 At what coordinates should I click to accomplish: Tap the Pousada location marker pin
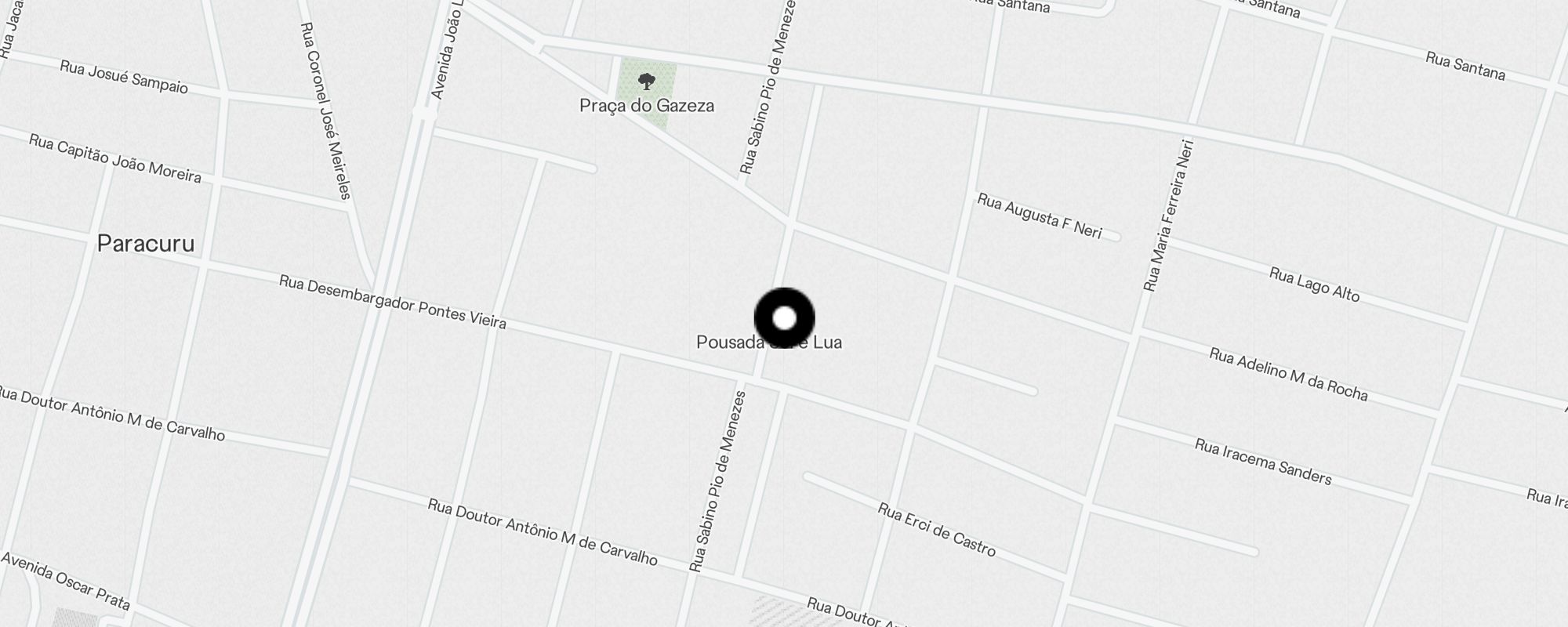point(784,318)
